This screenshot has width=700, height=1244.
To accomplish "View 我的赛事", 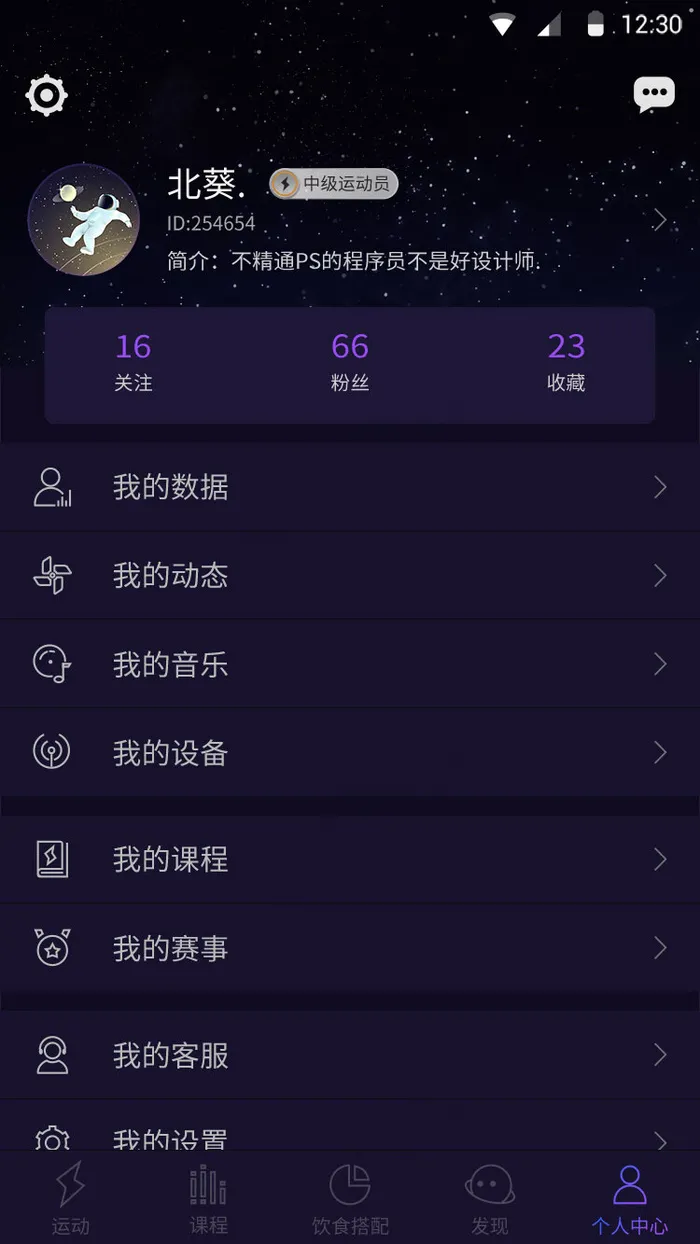I will [x=350, y=948].
